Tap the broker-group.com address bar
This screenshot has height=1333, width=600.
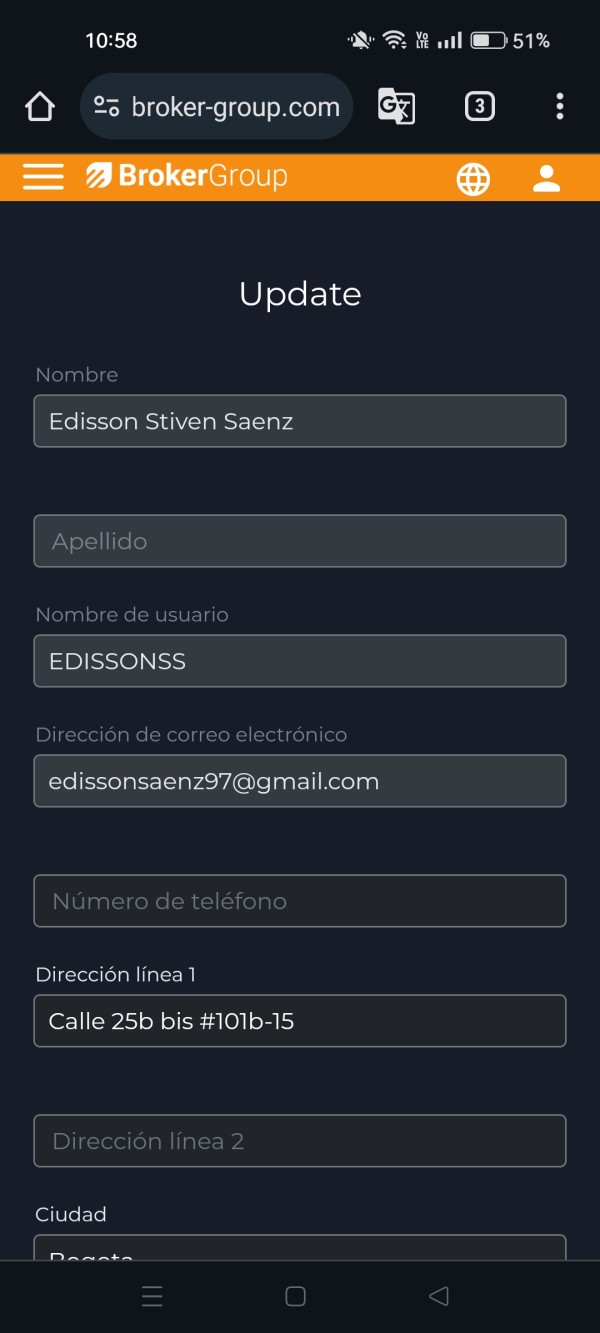coord(217,106)
